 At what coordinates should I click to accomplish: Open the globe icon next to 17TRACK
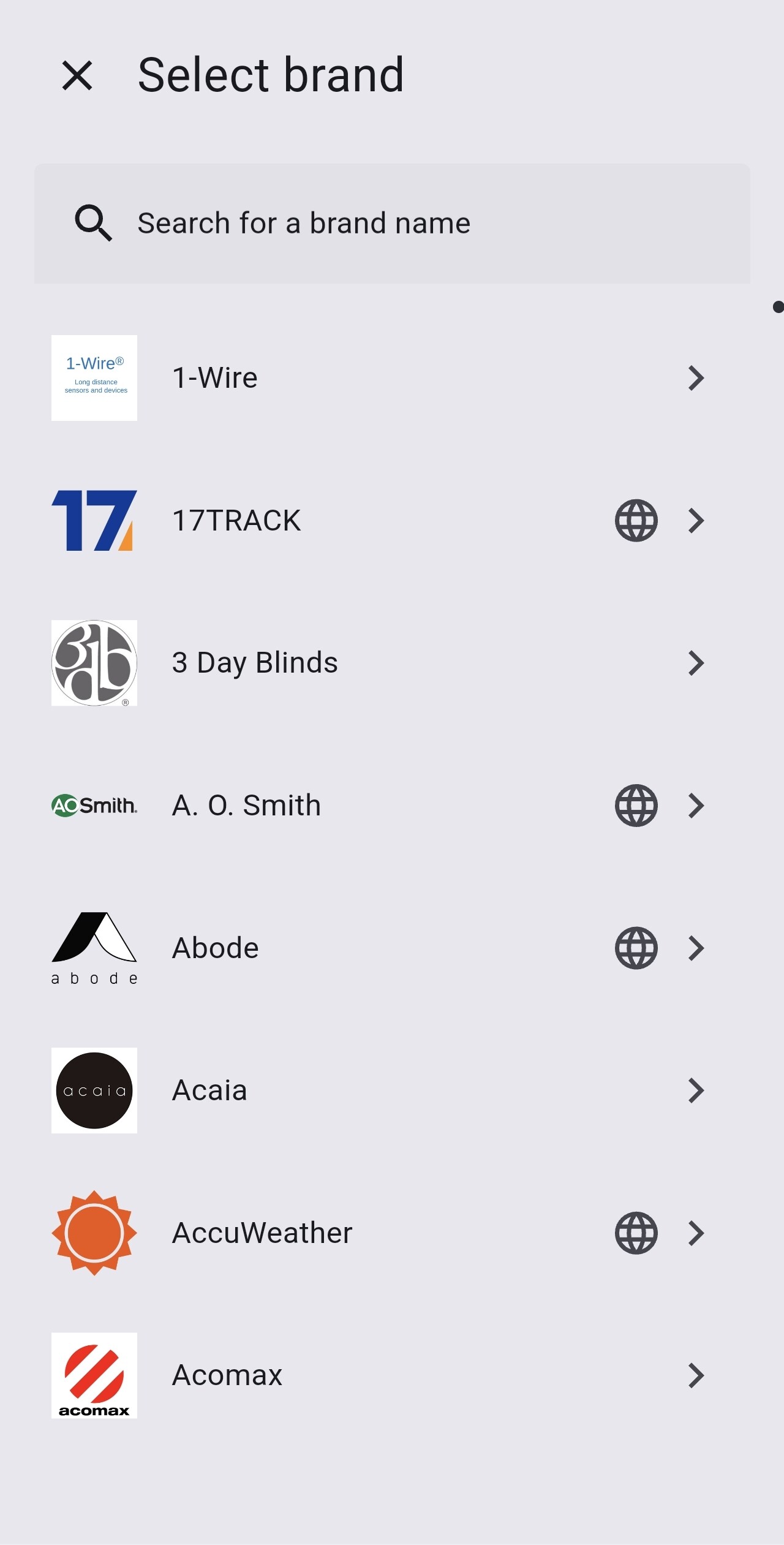pos(636,520)
